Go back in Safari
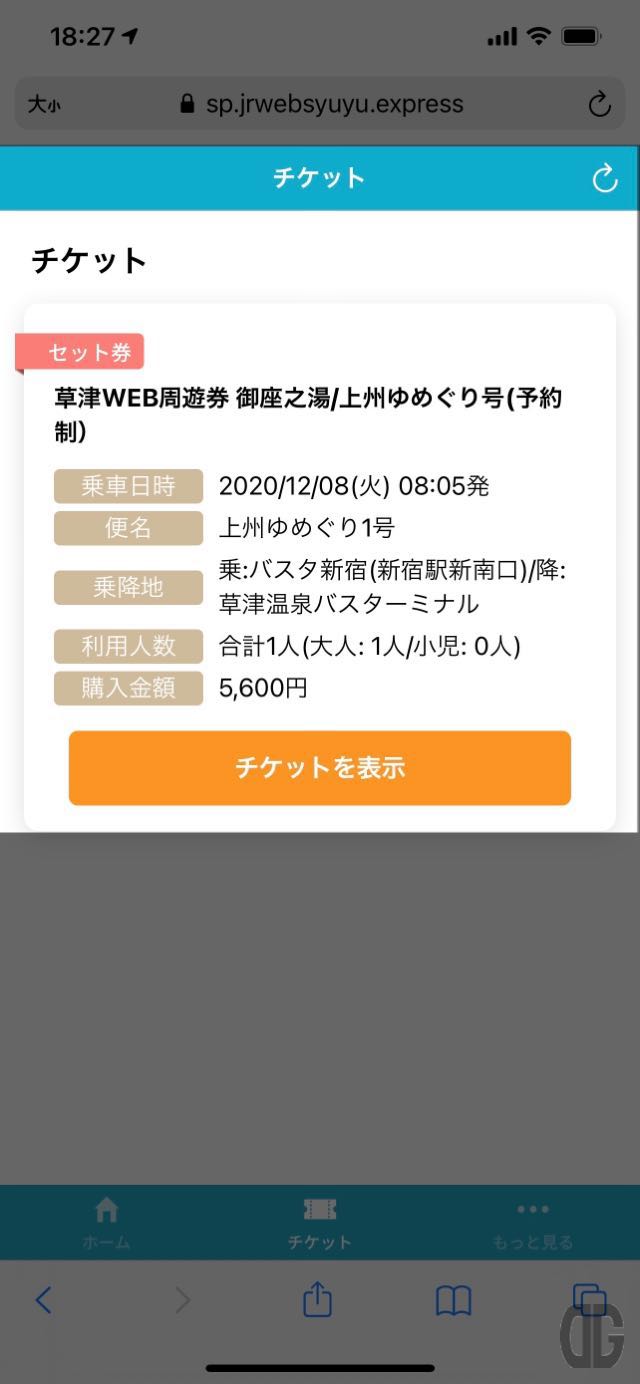 pyautogui.click(x=43, y=1300)
